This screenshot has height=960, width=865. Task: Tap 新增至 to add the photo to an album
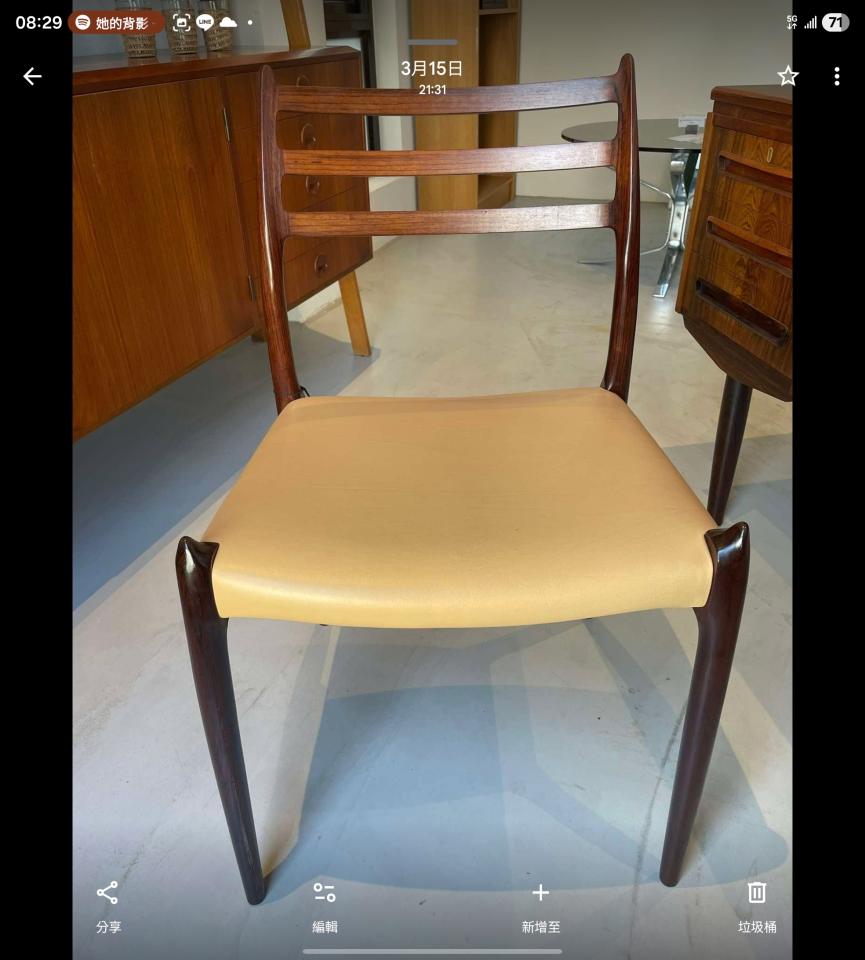click(541, 904)
